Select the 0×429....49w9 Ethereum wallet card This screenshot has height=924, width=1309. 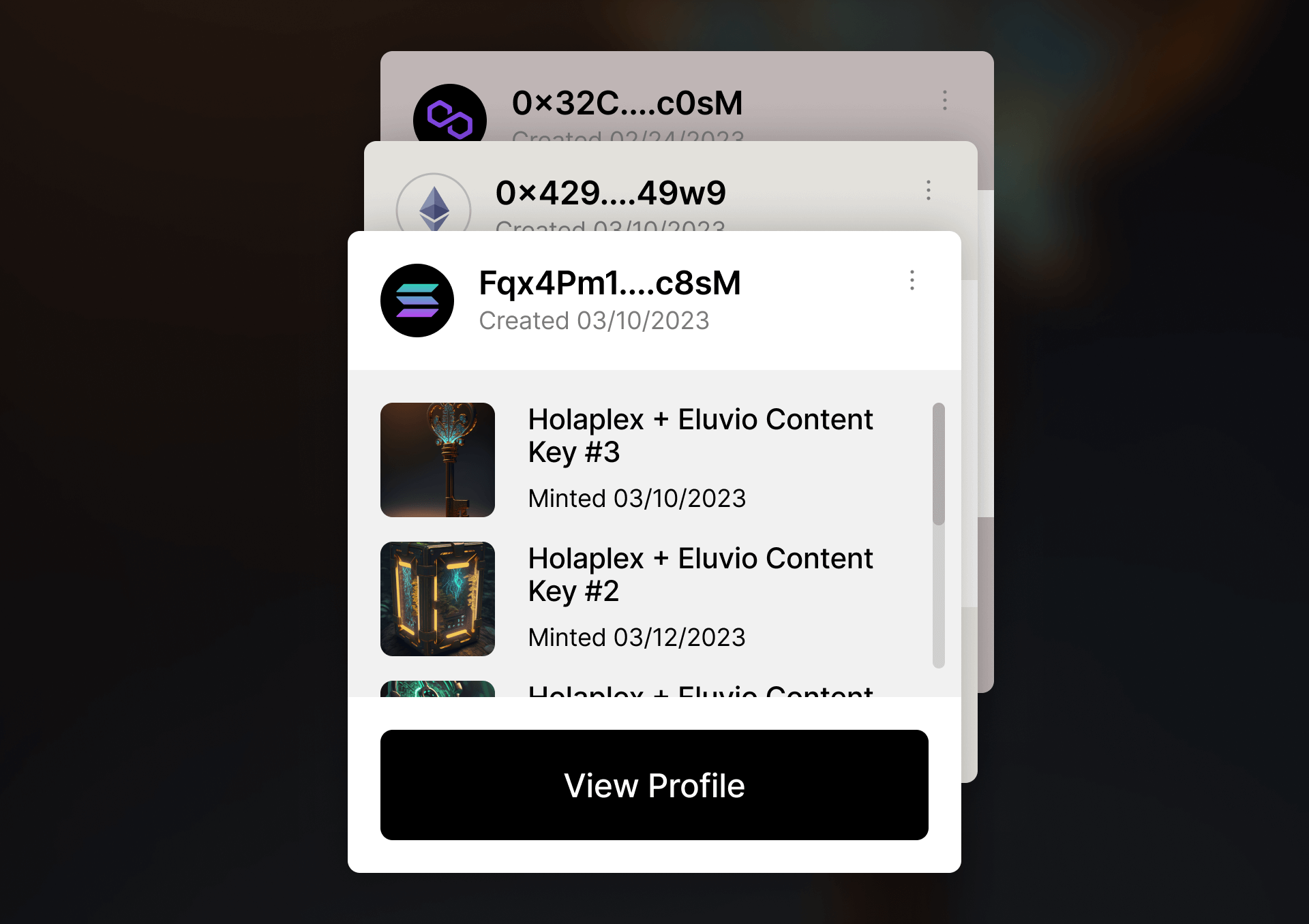pyautogui.click(x=610, y=193)
